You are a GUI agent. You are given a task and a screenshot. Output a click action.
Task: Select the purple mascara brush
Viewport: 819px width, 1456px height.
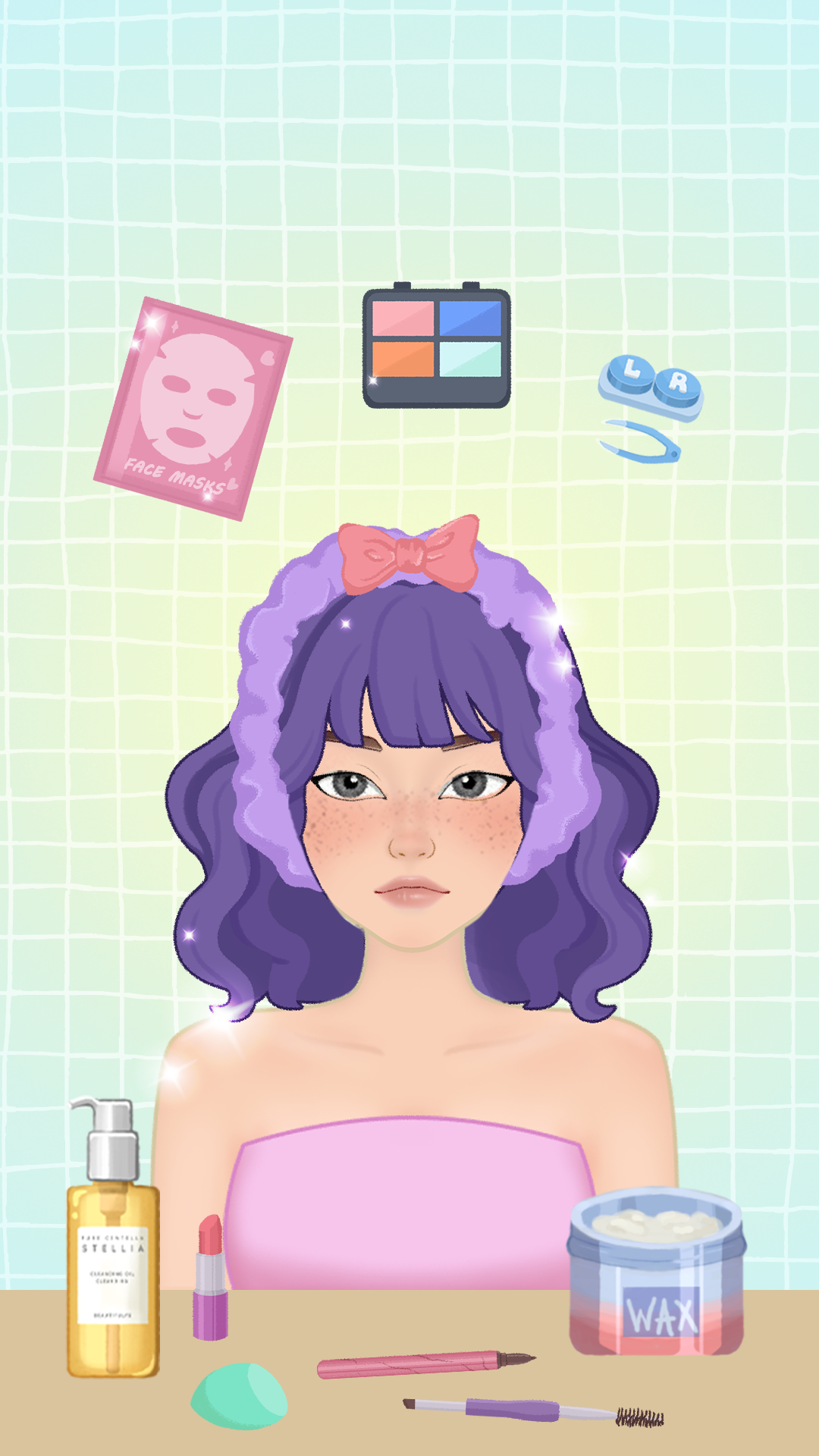pos(531,1409)
